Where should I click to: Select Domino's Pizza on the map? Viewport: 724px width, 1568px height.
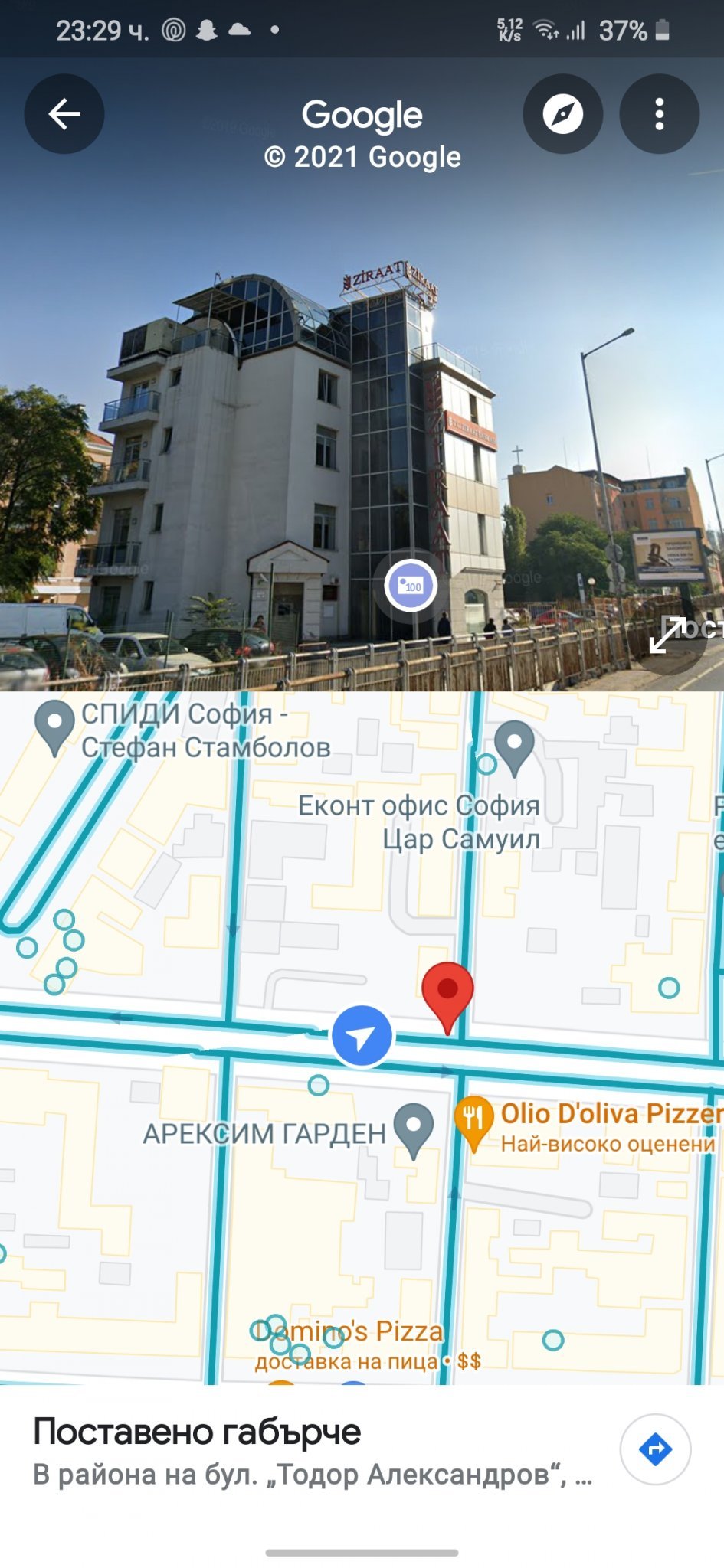pyautogui.click(x=349, y=1332)
